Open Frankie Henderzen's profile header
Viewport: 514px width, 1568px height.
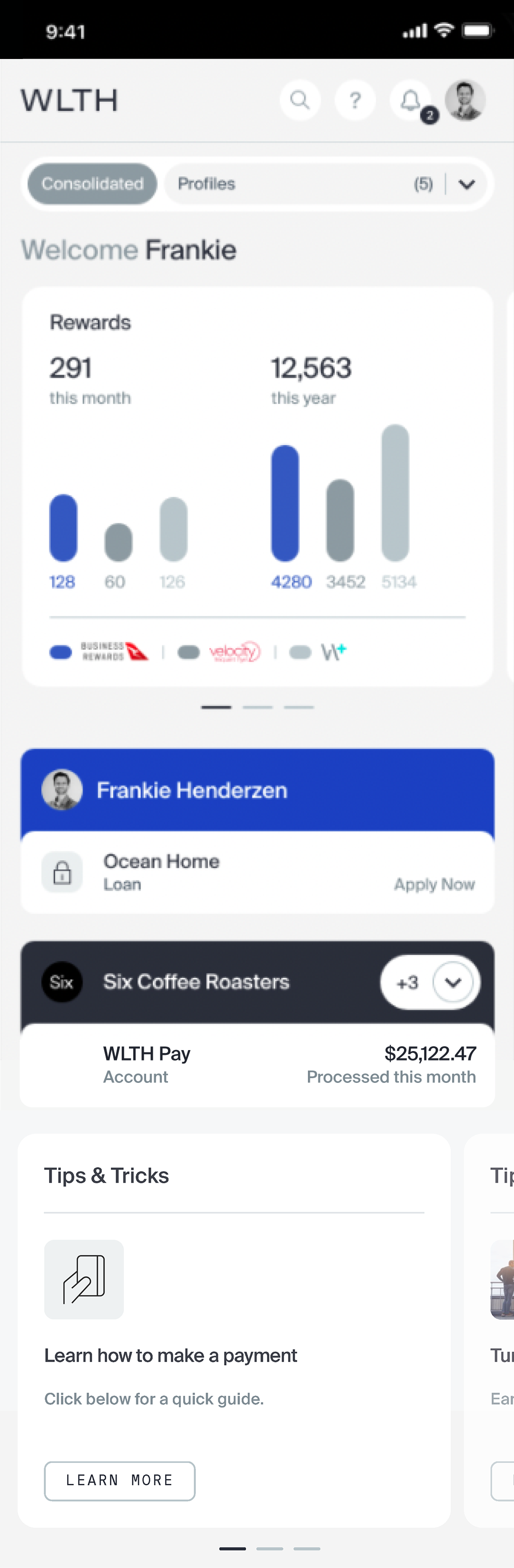click(192, 790)
